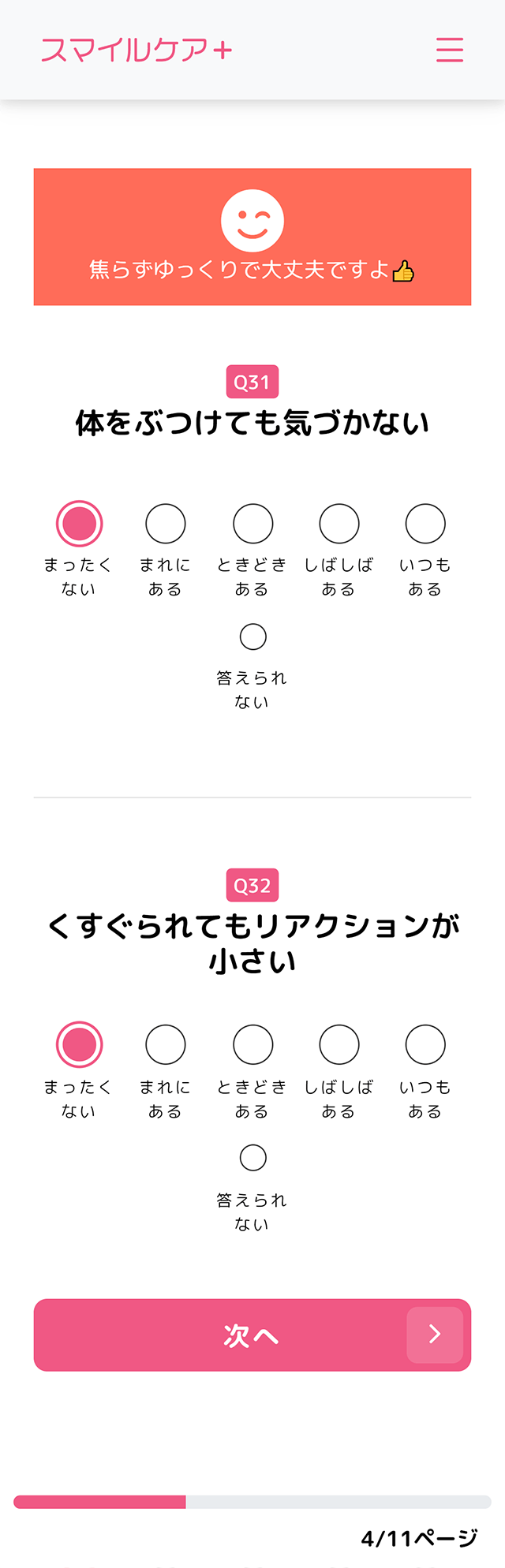
Task: Pick ときどきある for Q32
Action: click(x=252, y=1045)
